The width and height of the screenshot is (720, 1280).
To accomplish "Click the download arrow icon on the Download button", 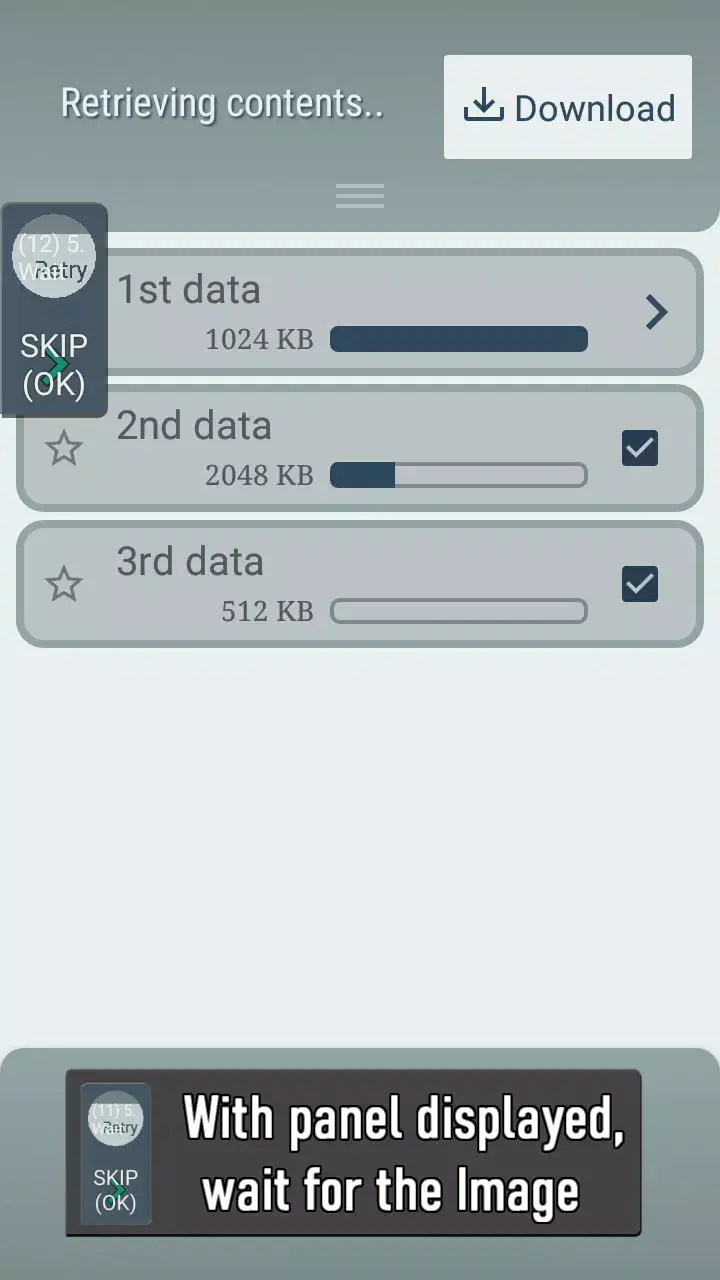I will (x=484, y=104).
